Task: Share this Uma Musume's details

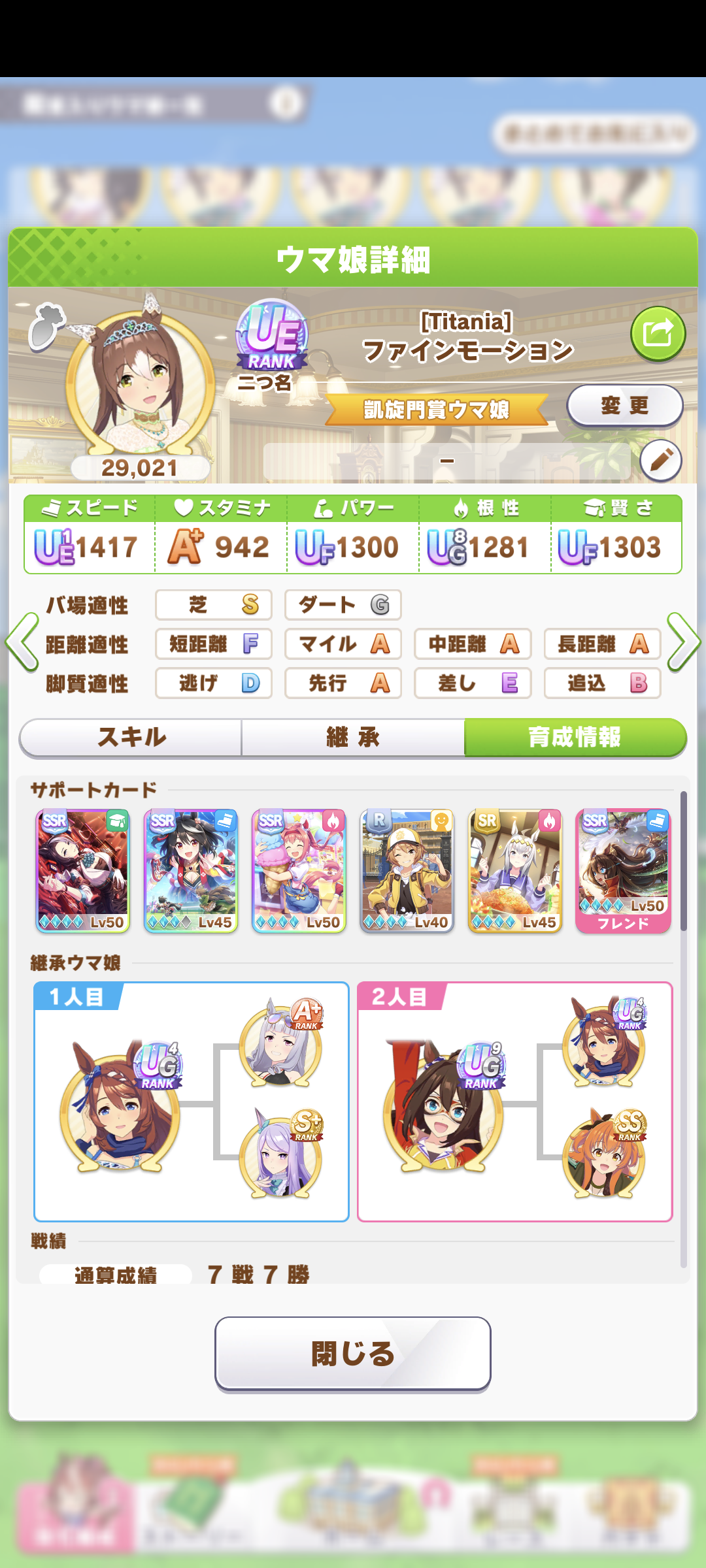Action: (658, 334)
